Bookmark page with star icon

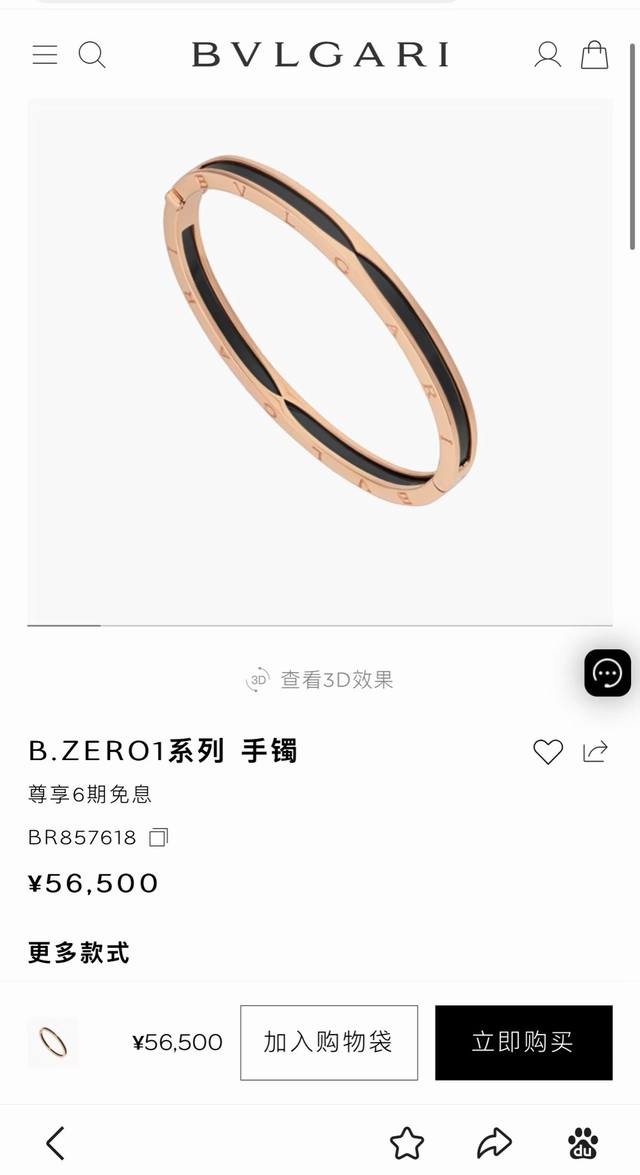pyautogui.click(x=406, y=1143)
